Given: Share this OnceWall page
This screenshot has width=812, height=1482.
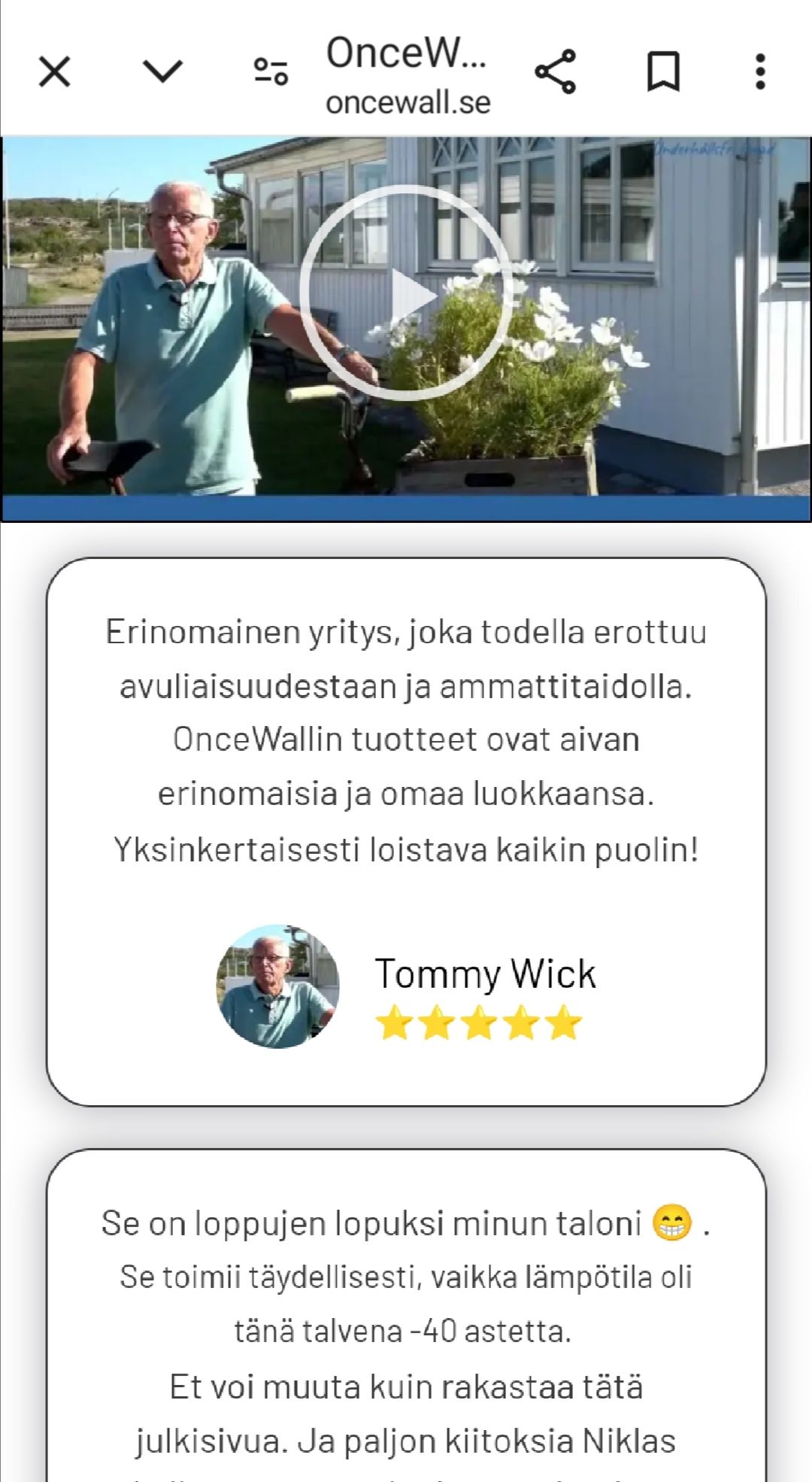Looking at the screenshot, I should 555,72.
